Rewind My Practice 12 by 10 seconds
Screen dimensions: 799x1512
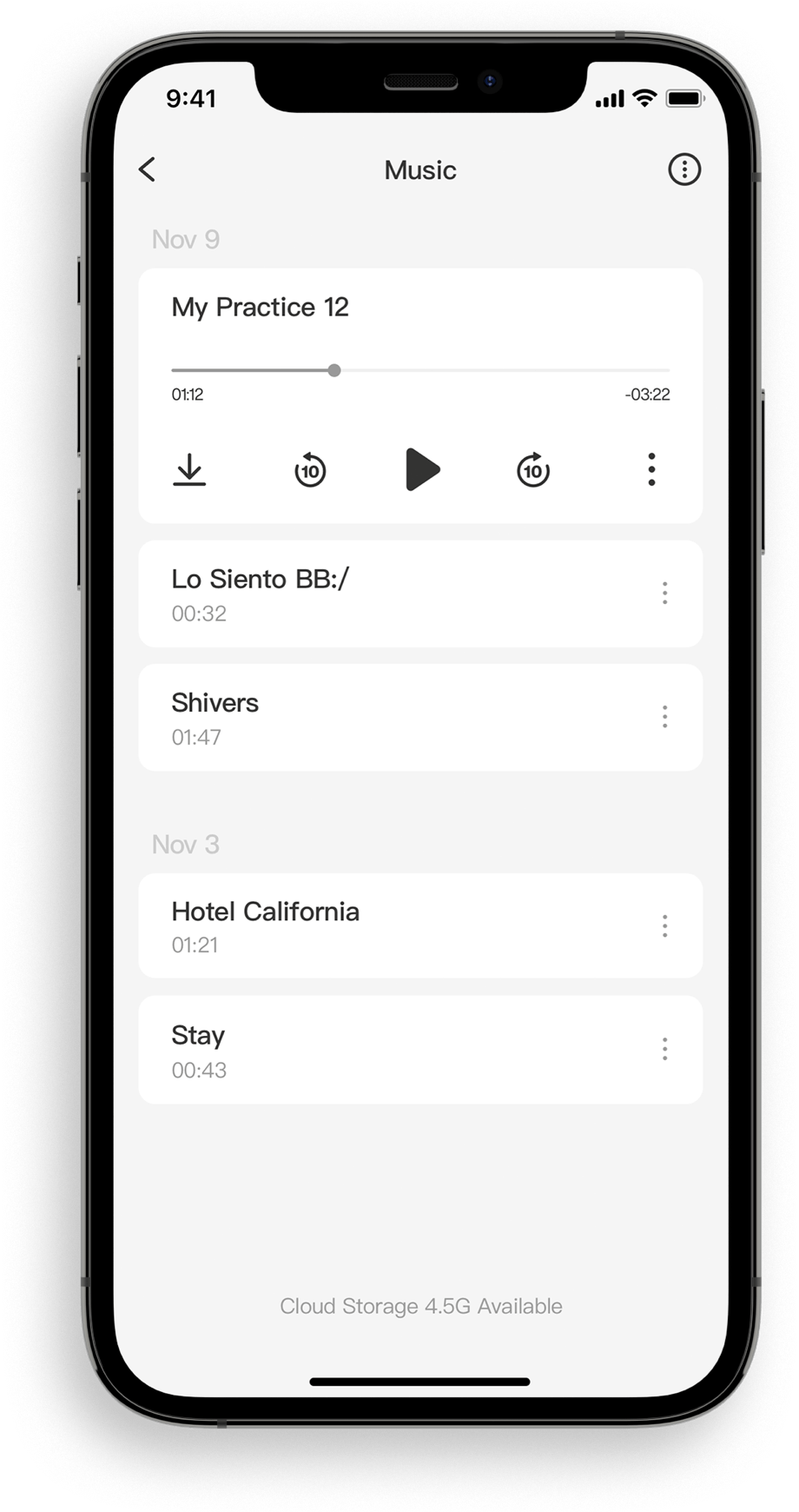click(x=310, y=470)
